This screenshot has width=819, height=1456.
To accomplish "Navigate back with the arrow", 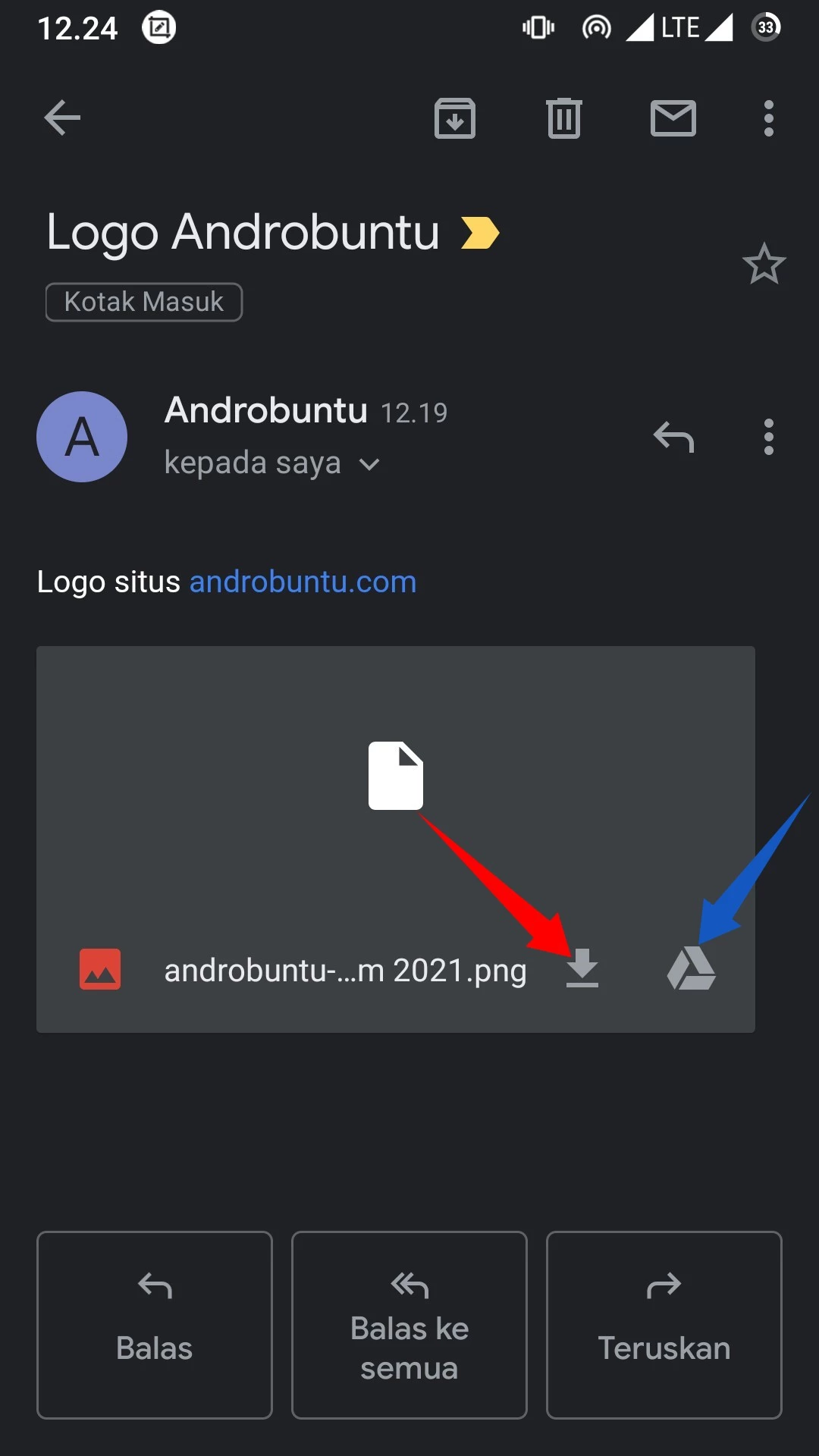I will pyautogui.click(x=61, y=118).
